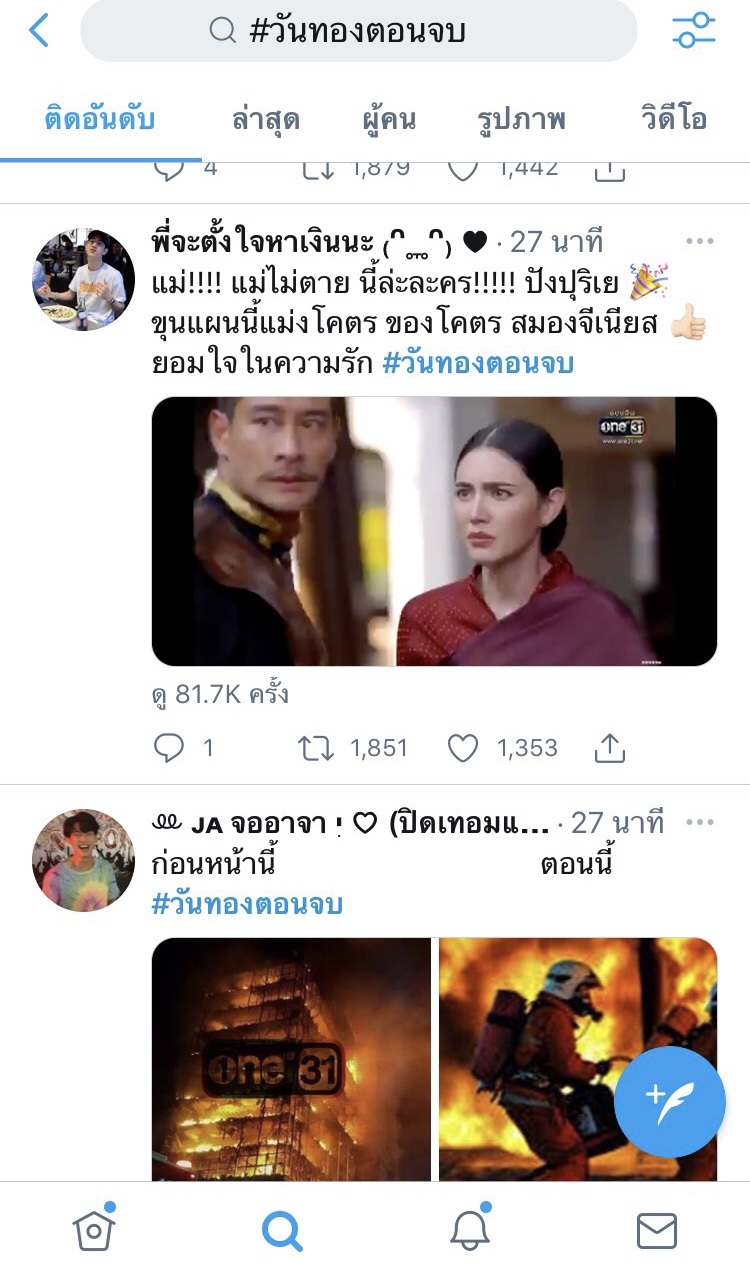Switch to the ล่าสุด tab

(266, 120)
